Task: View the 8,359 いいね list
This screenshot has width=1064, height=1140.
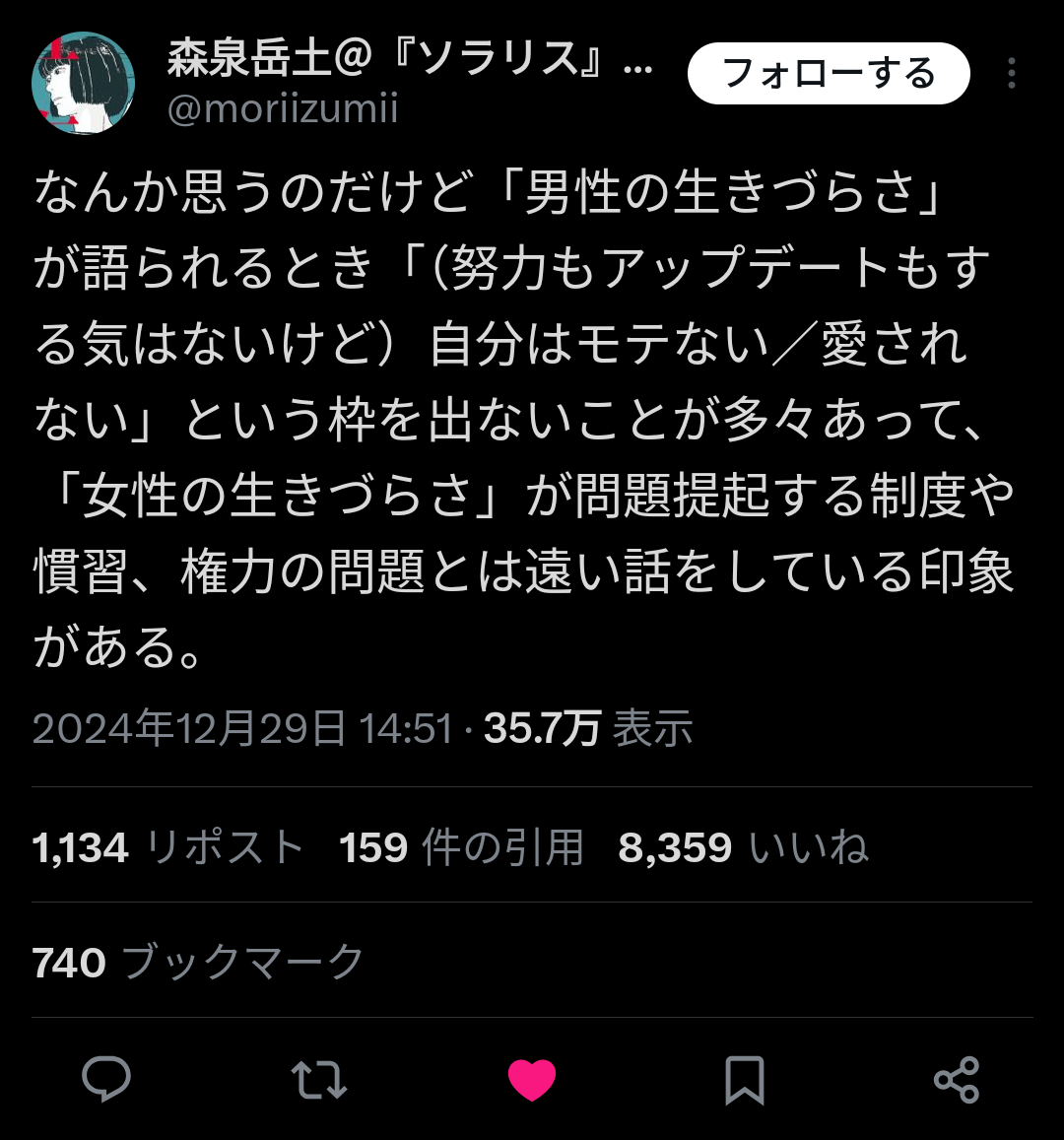Action: pos(743,847)
